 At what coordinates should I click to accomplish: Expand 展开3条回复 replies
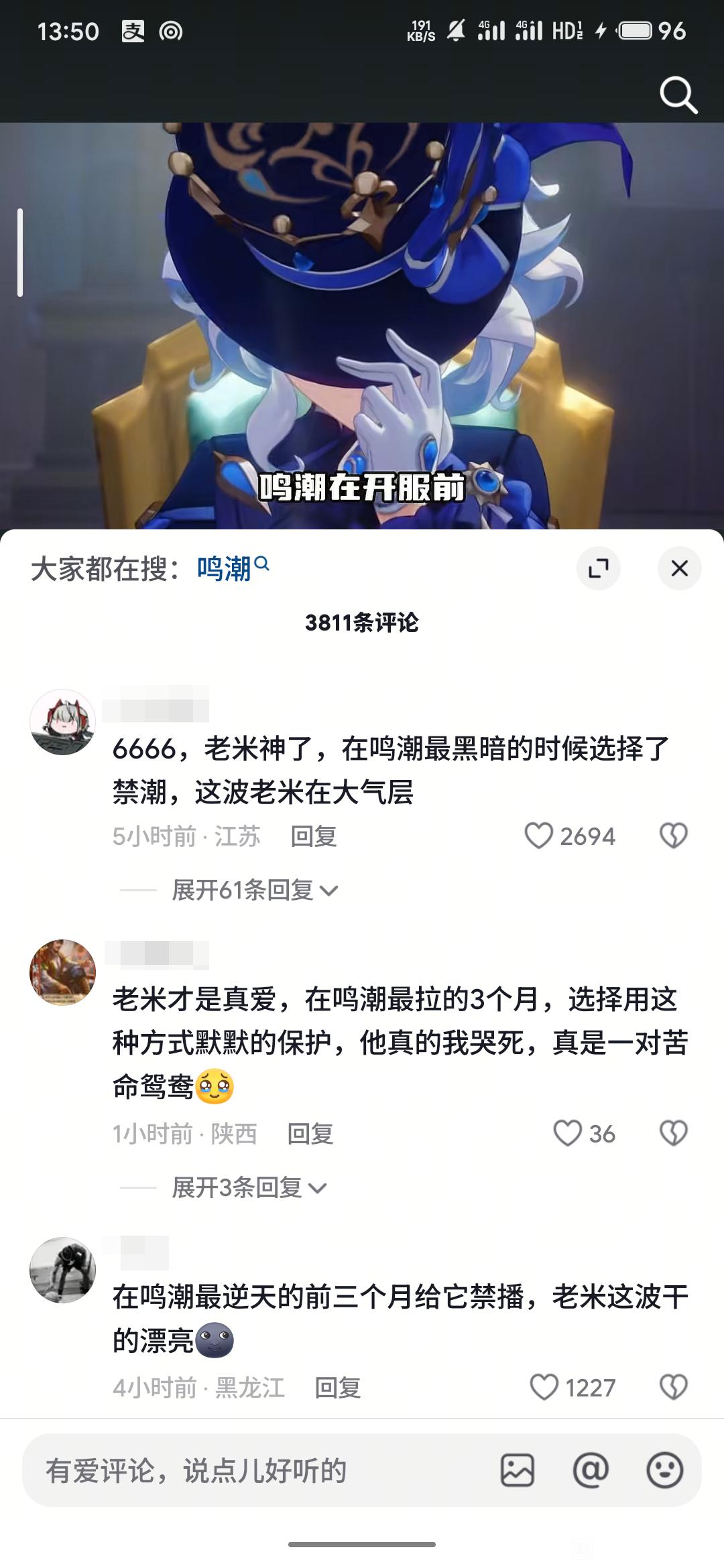pyautogui.click(x=249, y=1188)
